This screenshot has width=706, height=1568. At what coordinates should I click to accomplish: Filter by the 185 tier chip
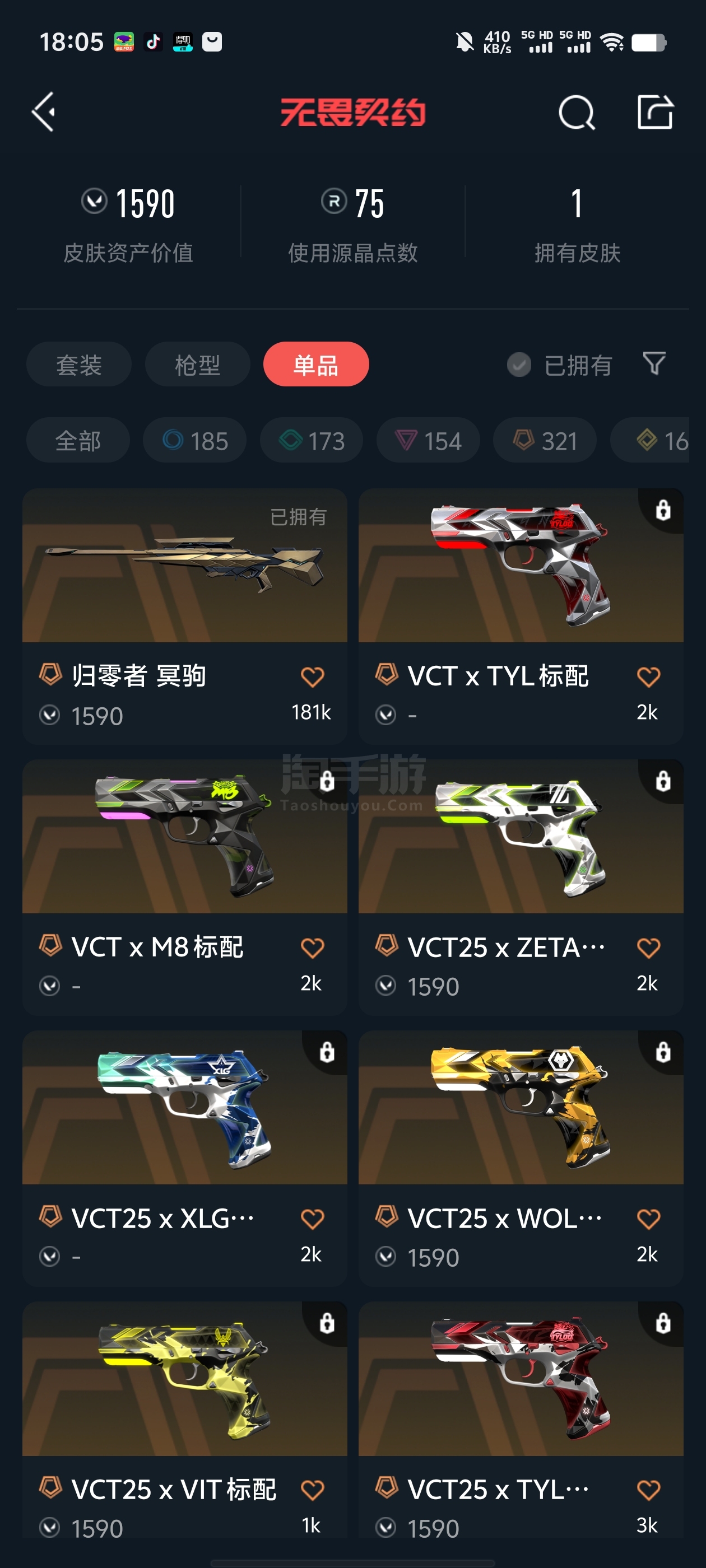(195, 440)
